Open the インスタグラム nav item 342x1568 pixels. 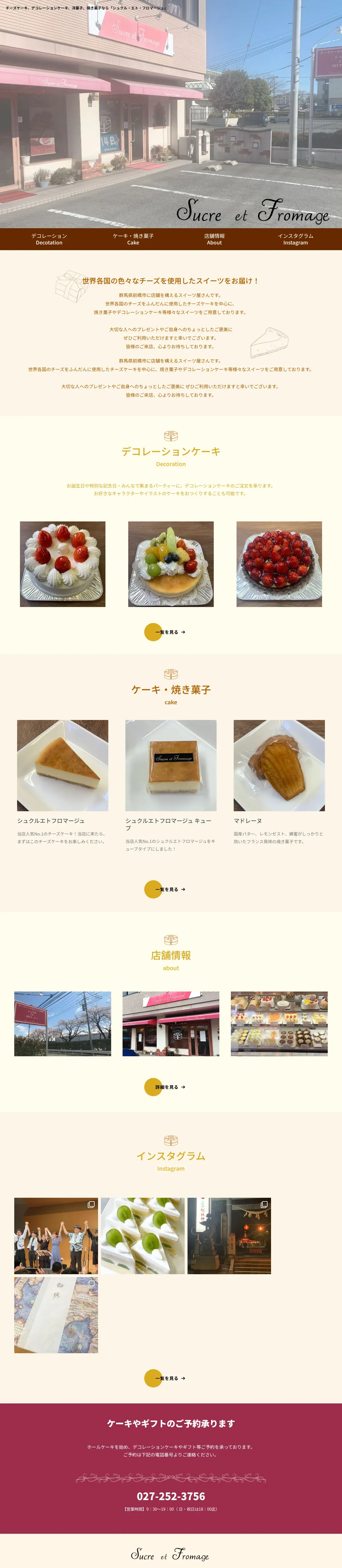coord(295,238)
